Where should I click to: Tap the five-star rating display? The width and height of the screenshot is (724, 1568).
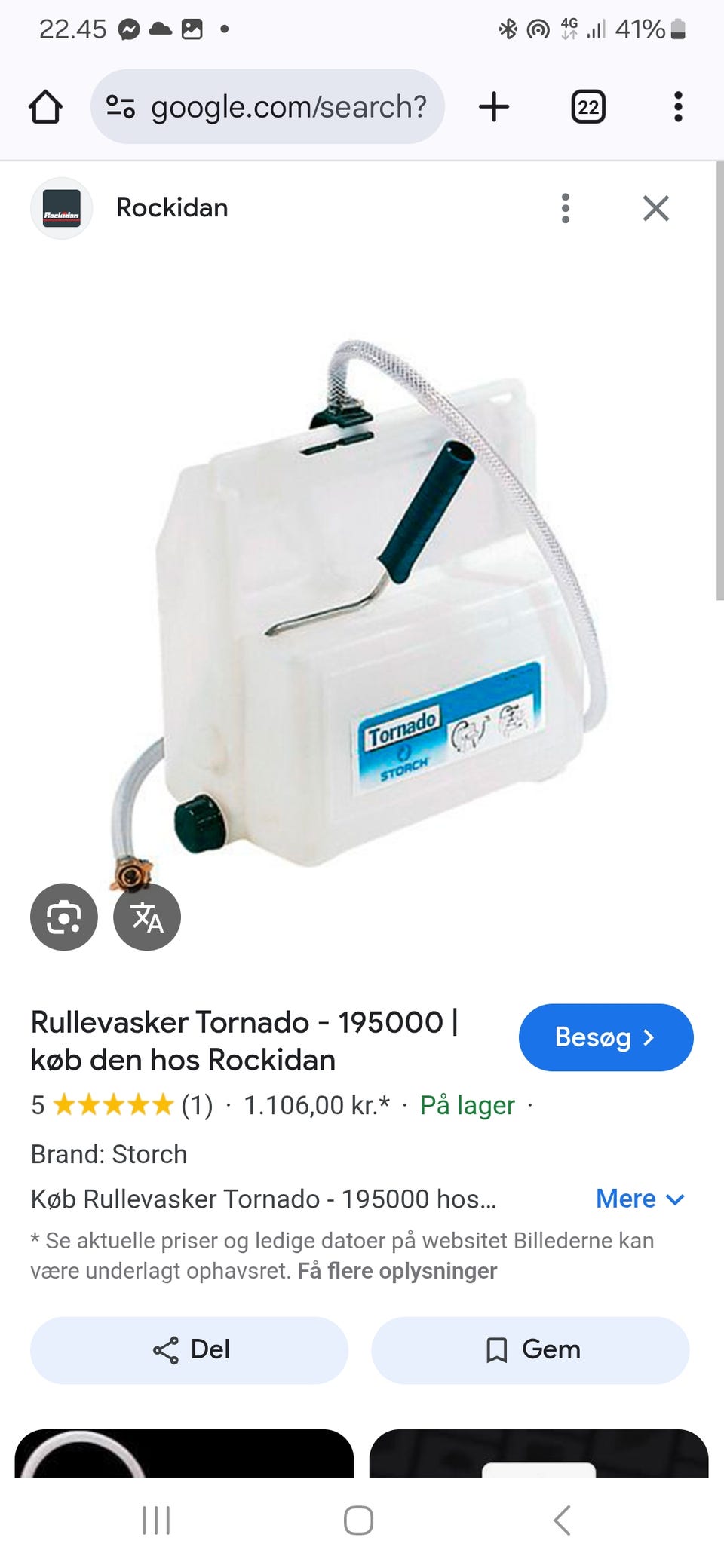[112, 1105]
